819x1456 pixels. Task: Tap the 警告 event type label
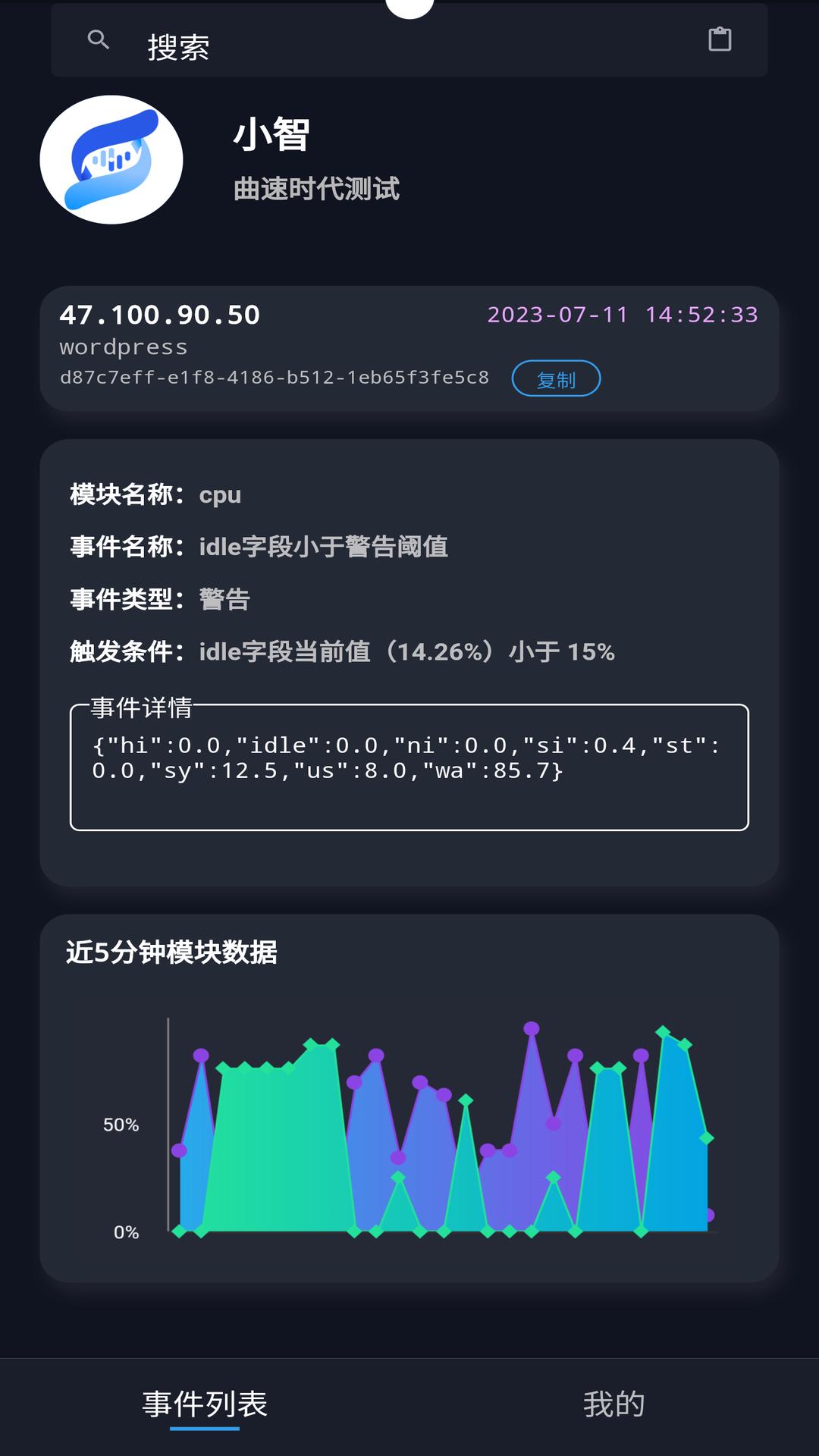point(225,599)
